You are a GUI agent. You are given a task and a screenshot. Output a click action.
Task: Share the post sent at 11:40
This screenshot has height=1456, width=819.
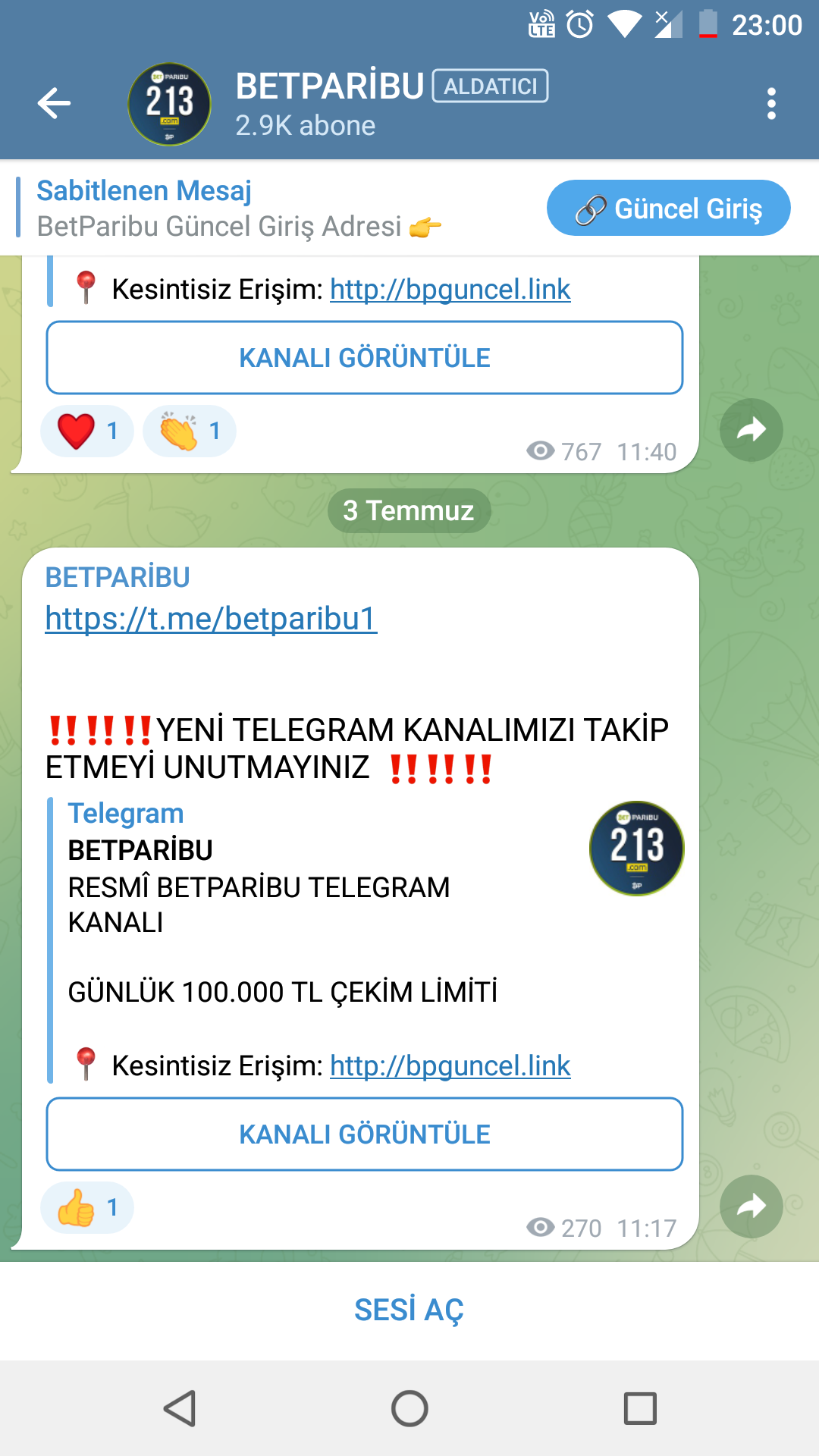coord(751,430)
